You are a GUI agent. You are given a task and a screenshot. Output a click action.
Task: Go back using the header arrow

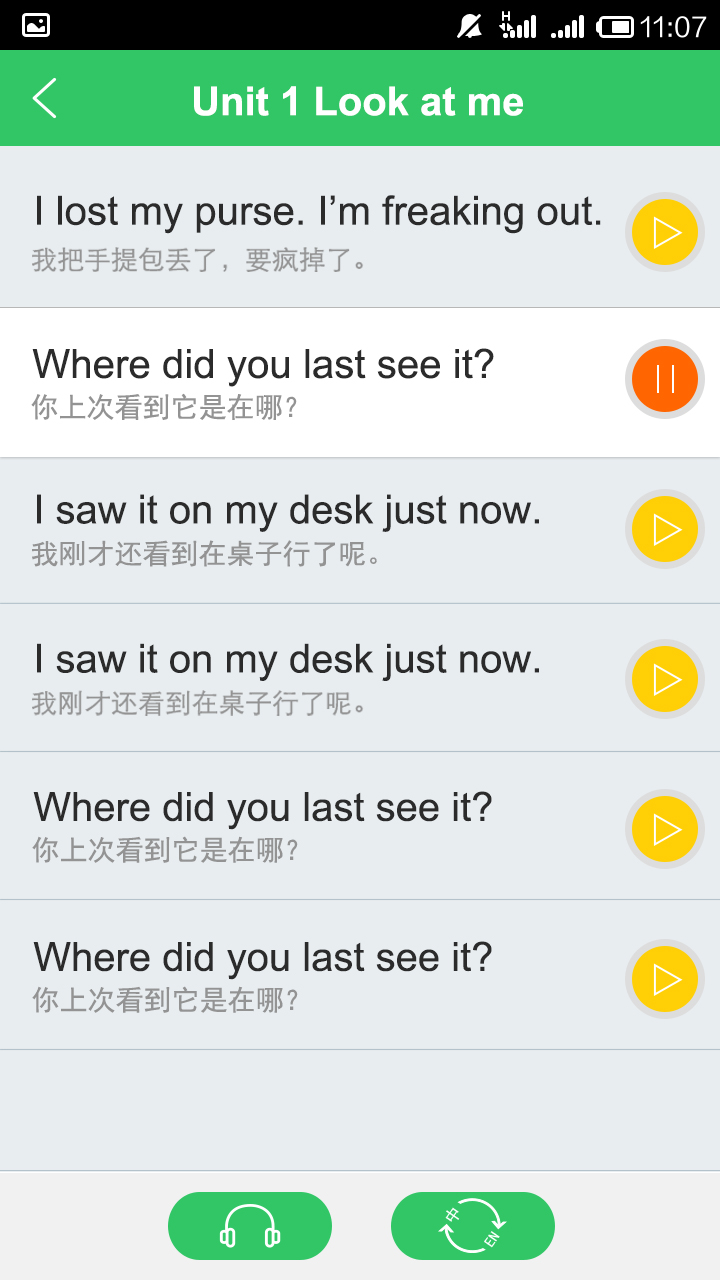pos(45,100)
